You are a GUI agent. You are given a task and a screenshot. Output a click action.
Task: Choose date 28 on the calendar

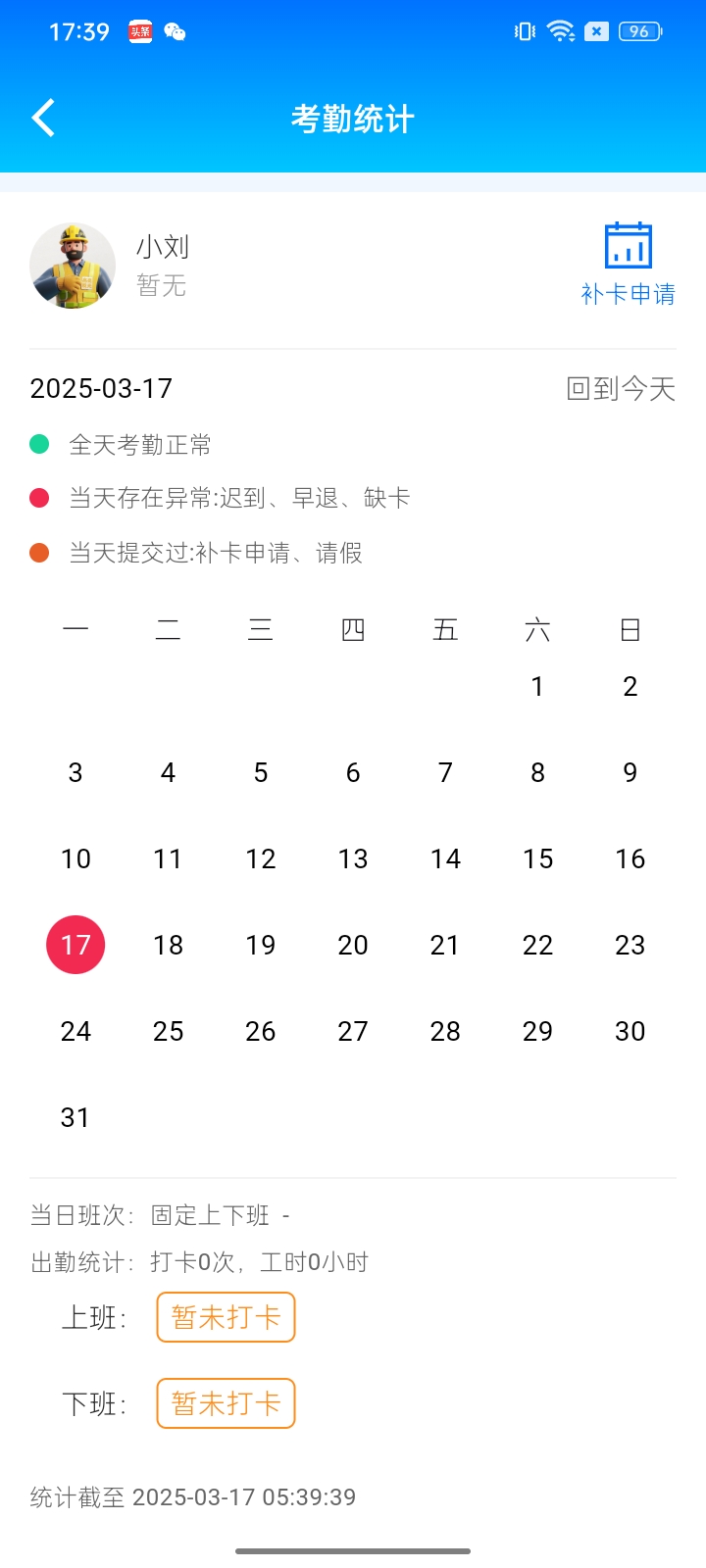[445, 1031]
